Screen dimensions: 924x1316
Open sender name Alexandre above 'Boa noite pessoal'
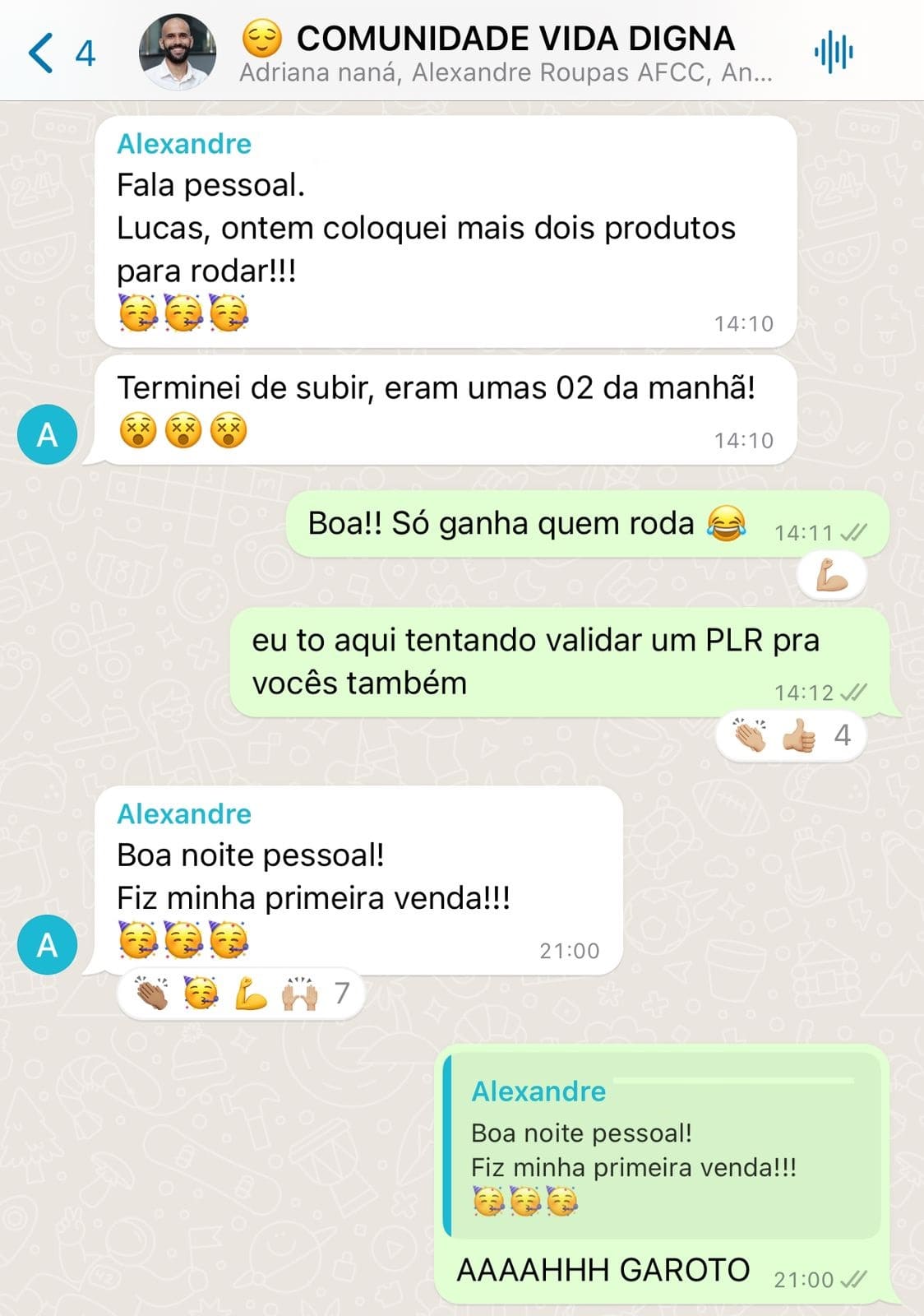pos(184,814)
